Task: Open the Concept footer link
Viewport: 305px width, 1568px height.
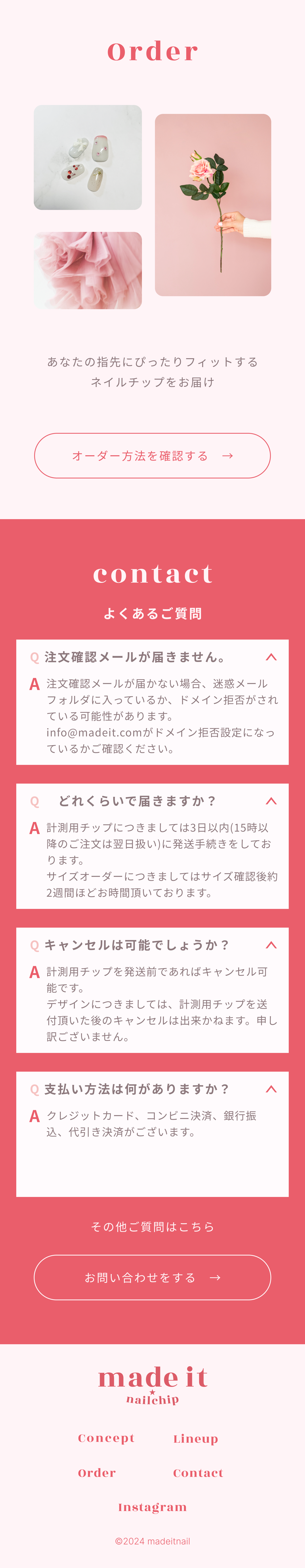Action: coord(106,1438)
